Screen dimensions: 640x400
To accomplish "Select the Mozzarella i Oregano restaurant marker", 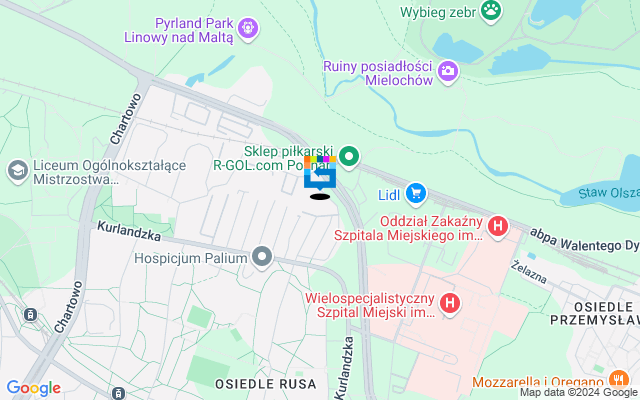I will (x=620, y=379).
